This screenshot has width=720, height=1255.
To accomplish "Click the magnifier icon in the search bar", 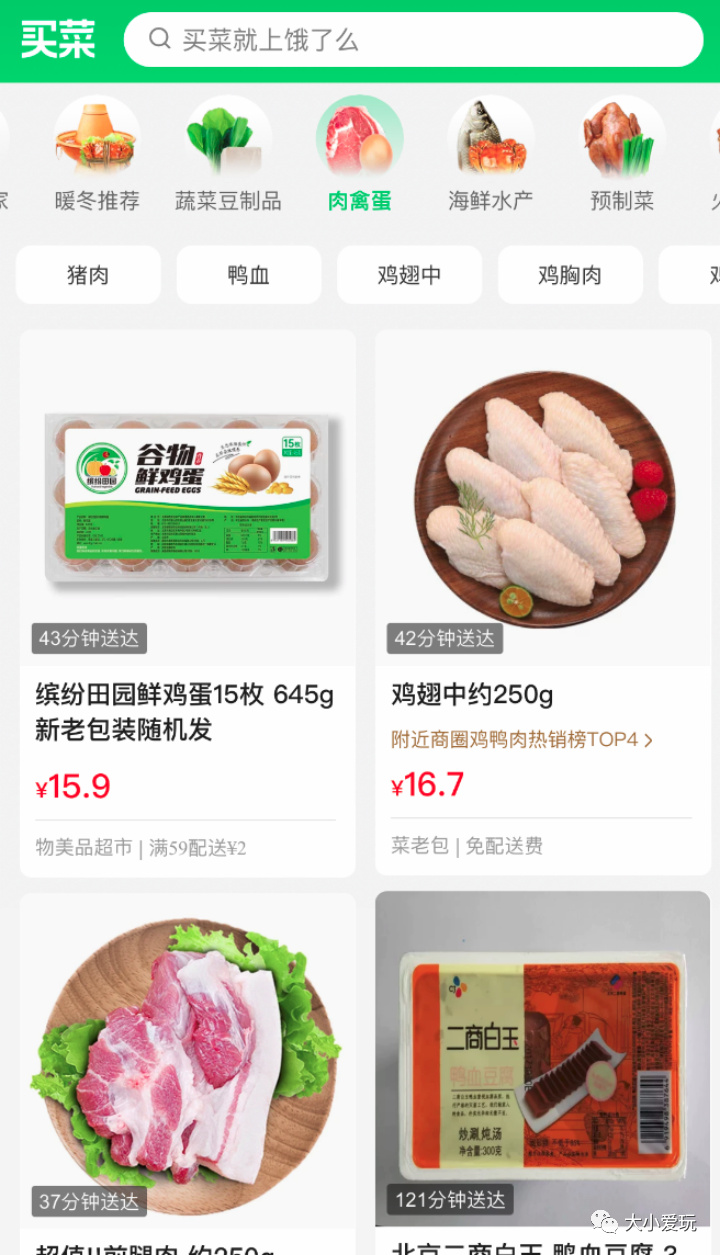I will pyautogui.click(x=160, y=40).
